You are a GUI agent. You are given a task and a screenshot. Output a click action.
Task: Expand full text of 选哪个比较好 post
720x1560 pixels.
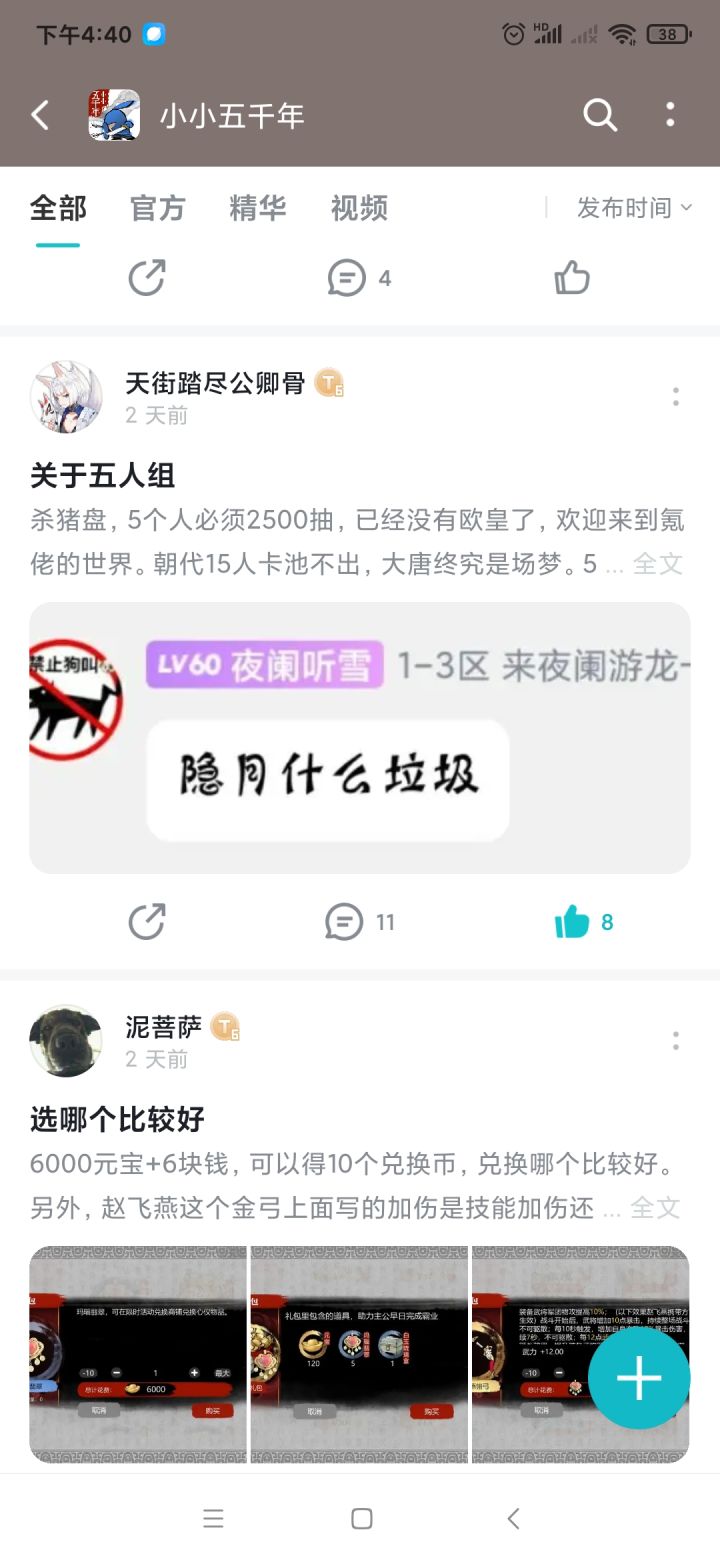(656, 1208)
